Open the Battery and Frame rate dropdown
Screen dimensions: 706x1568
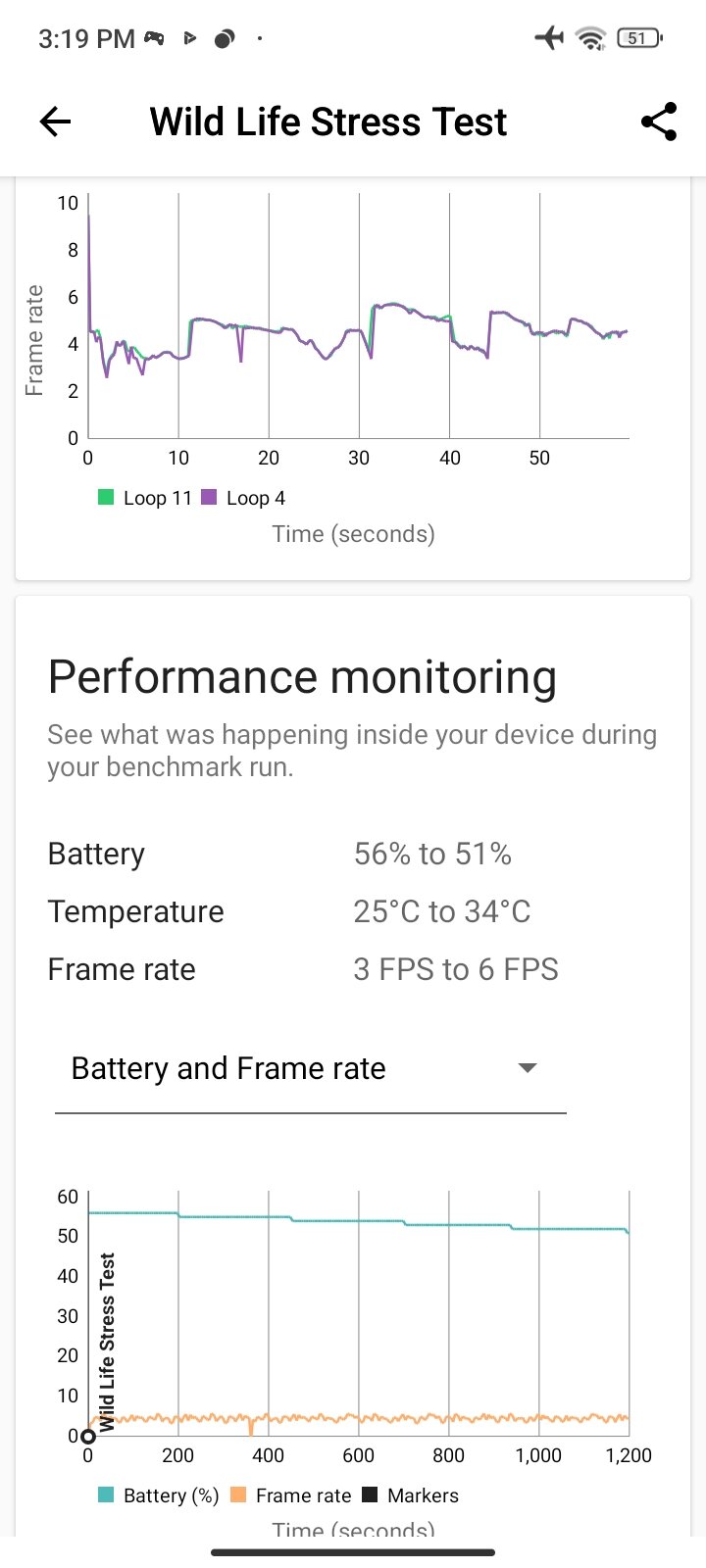point(310,1068)
